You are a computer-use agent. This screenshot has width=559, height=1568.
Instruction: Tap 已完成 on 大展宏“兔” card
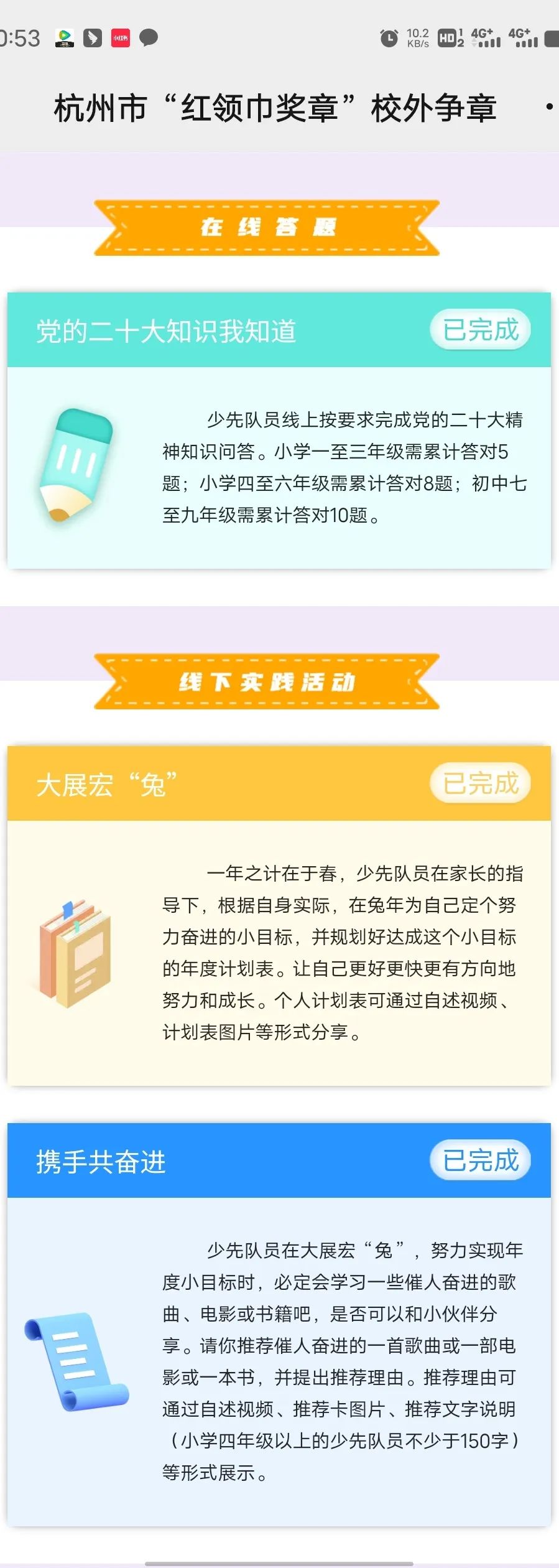pos(480,783)
